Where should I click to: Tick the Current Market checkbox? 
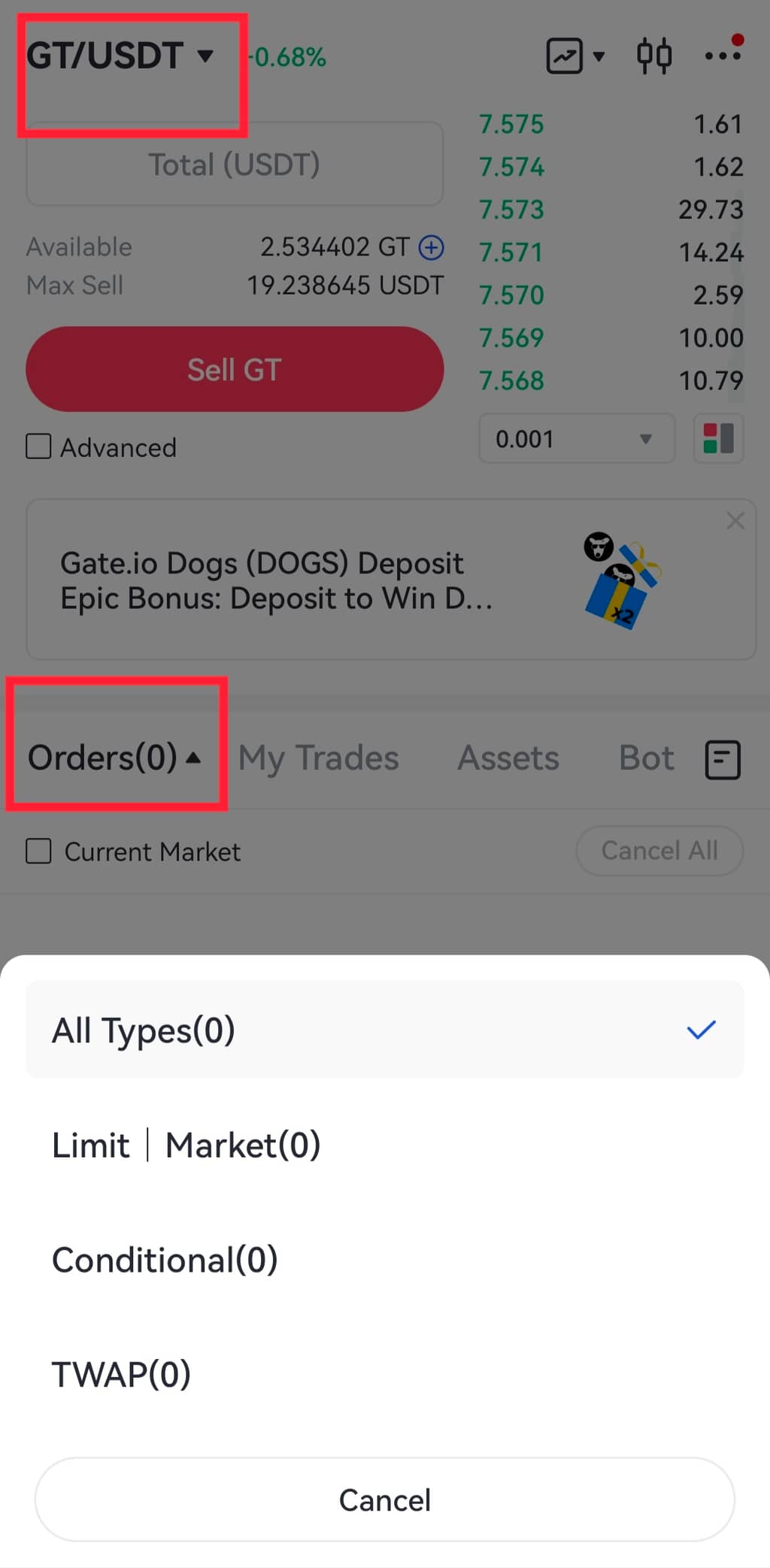tap(39, 851)
